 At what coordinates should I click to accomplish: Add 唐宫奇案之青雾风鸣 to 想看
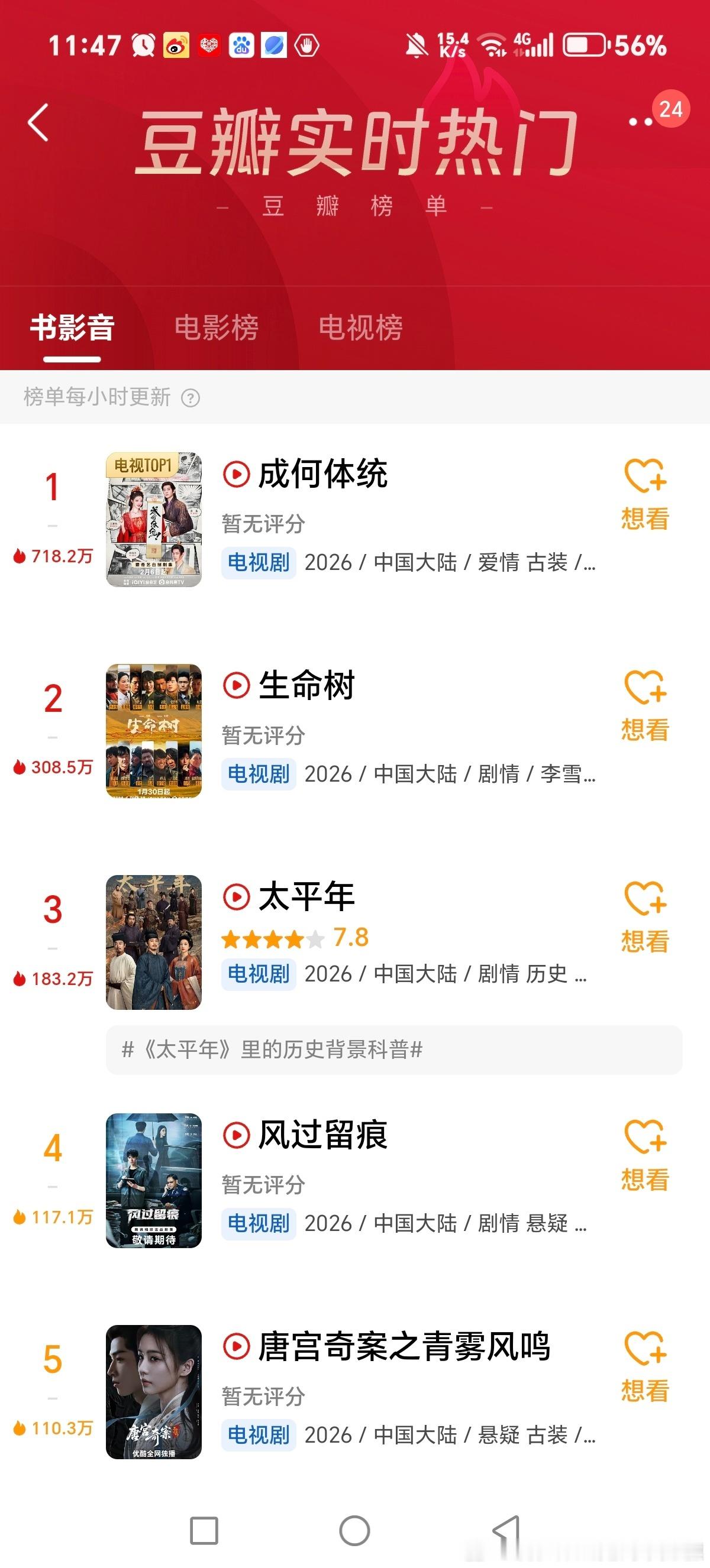(645, 1366)
